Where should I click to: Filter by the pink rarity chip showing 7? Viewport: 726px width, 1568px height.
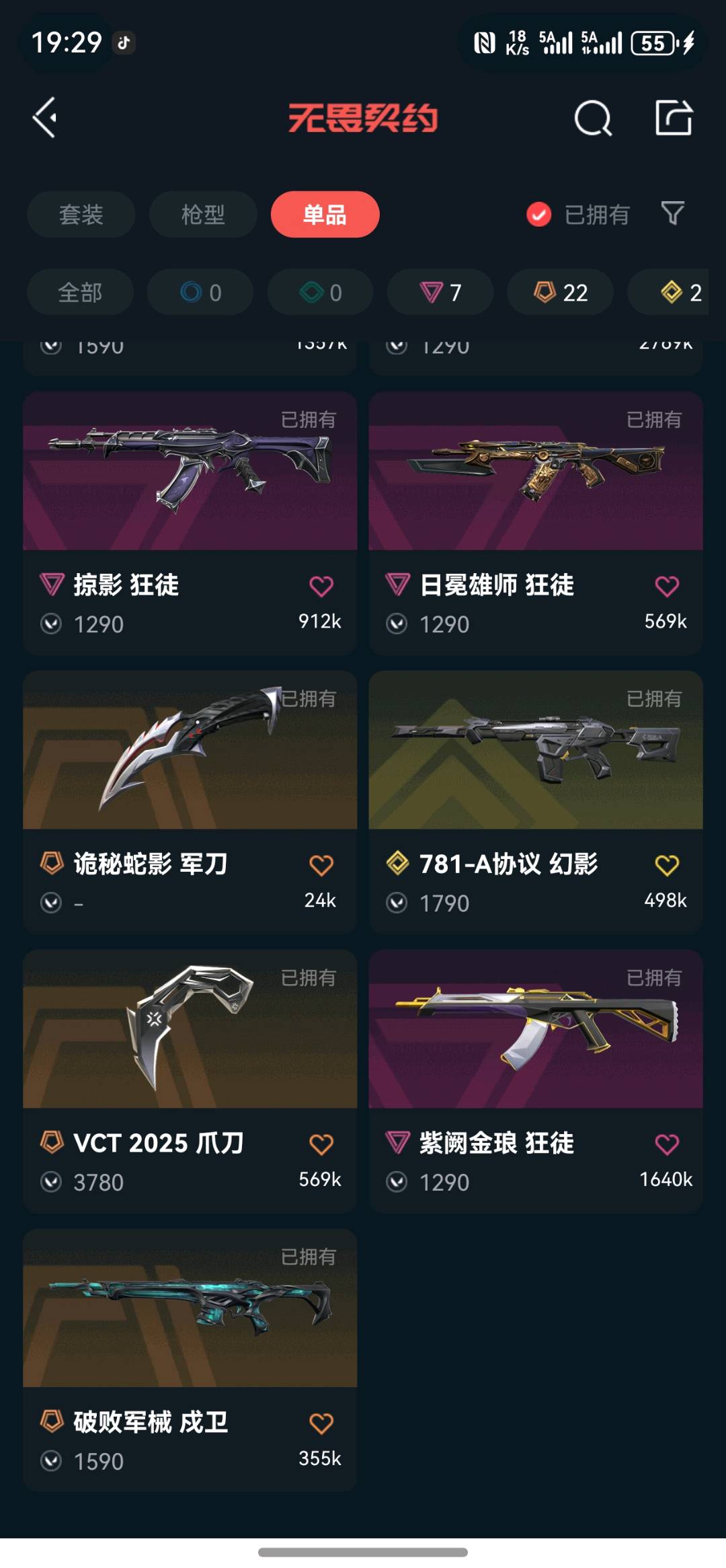pos(440,293)
